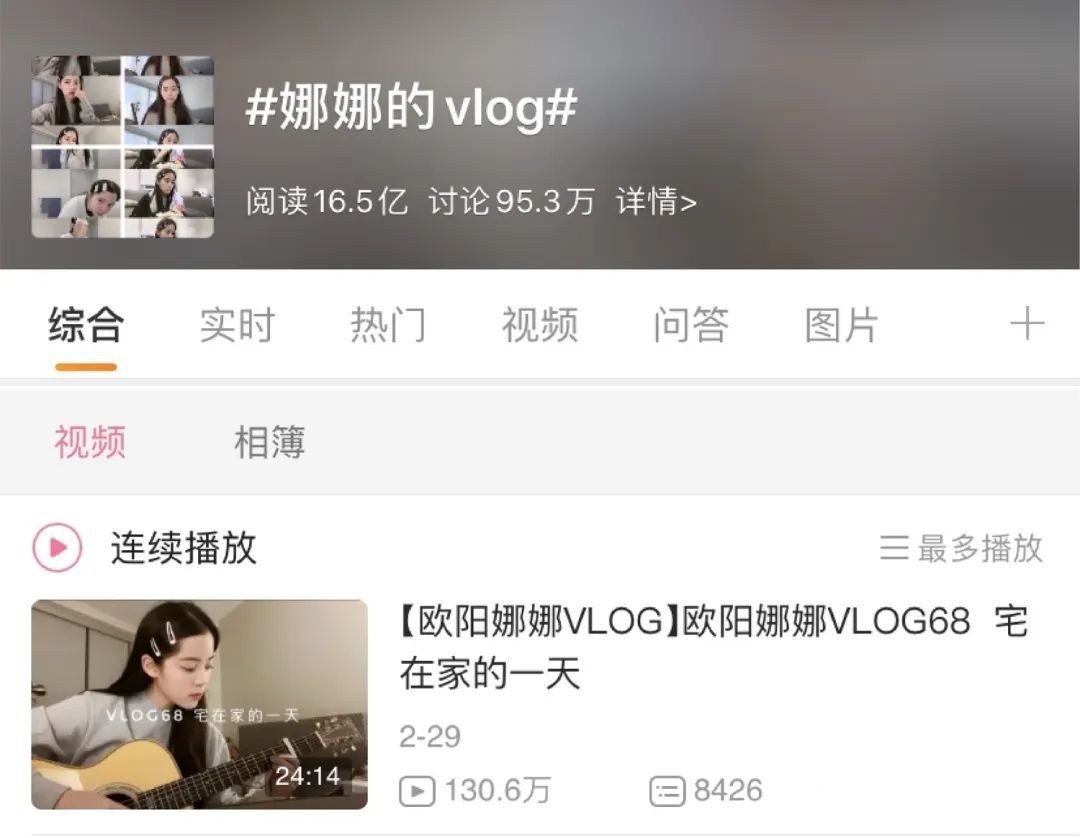Open the 最多播放 sort options
Screen dimensions: 1080x838
tap(961, 548)
